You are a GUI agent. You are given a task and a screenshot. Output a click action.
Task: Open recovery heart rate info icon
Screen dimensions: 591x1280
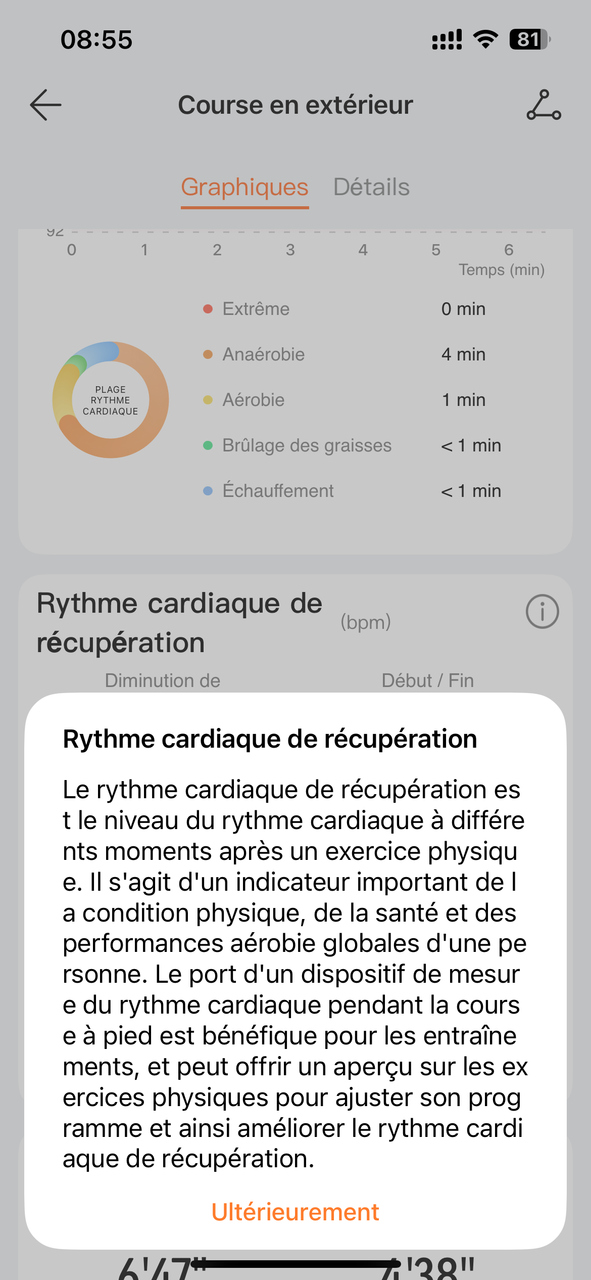coord(542,612)
